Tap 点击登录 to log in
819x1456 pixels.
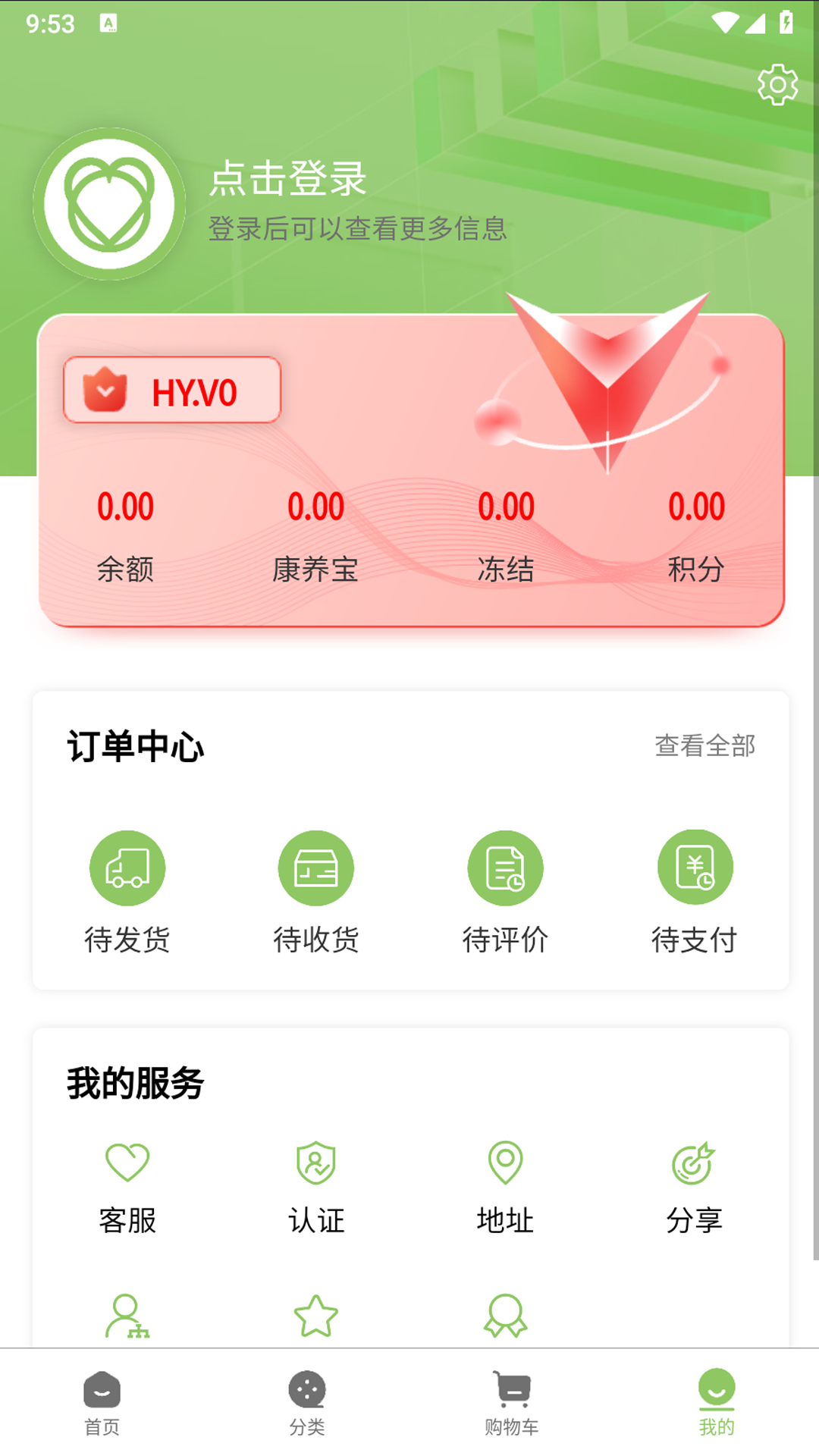click(288, 179)
